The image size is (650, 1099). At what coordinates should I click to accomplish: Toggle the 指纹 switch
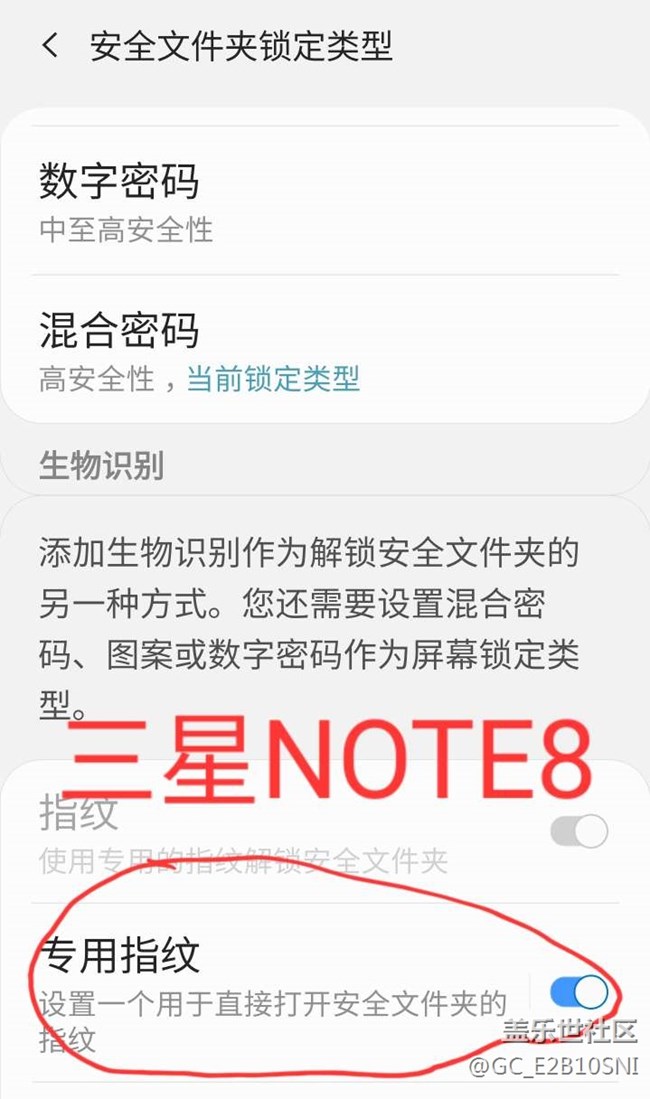[x=578, y=831]
